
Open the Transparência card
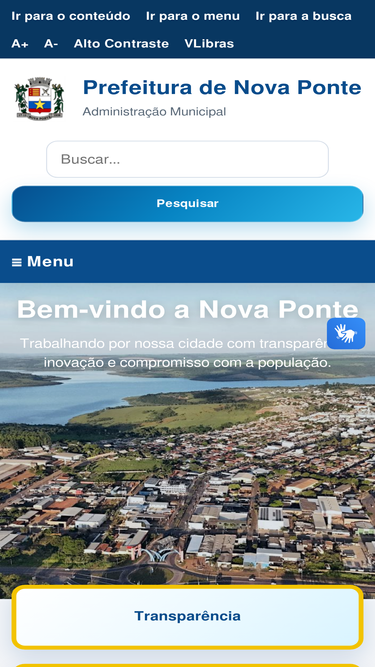click(188, 616)
